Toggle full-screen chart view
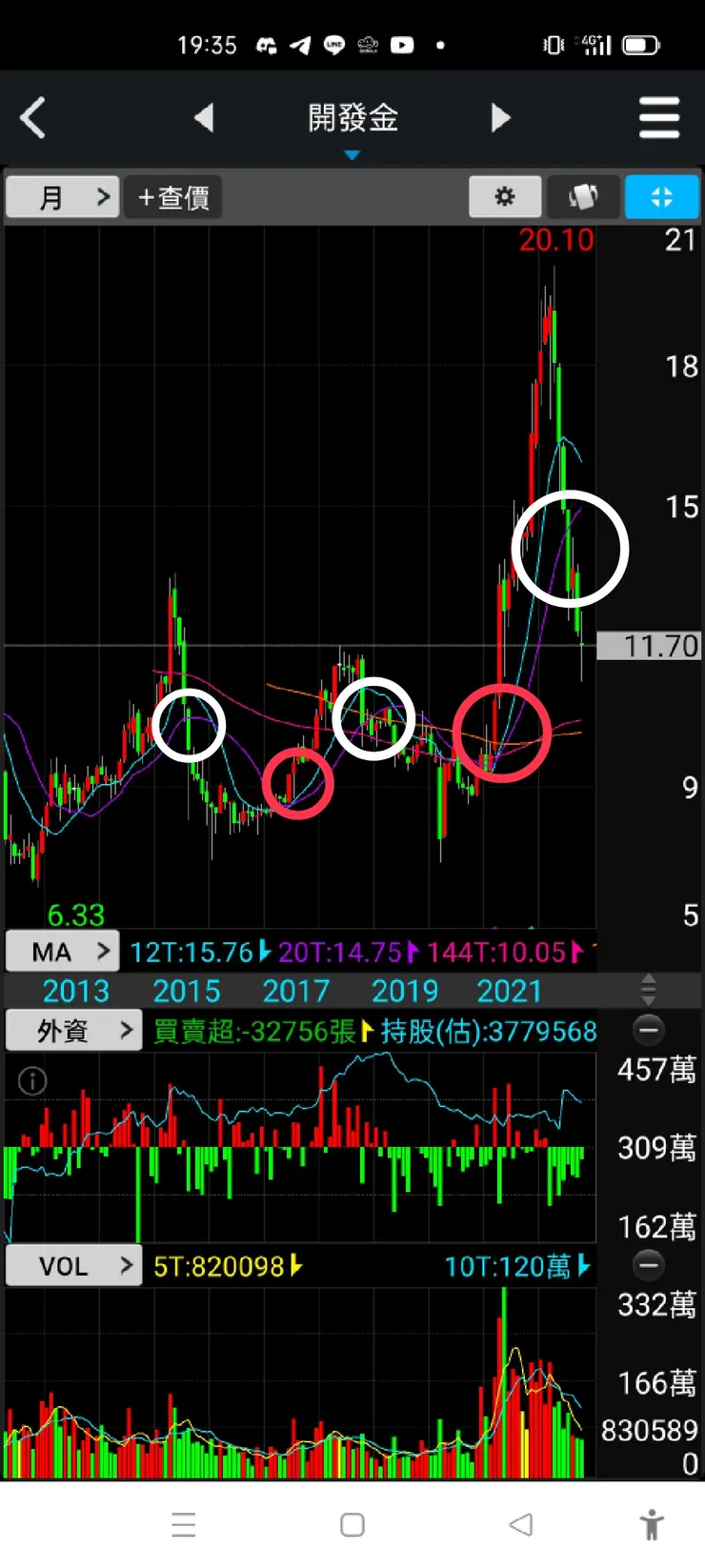The height and width of the screenshot is (1568, 705). tap(662, 197)
